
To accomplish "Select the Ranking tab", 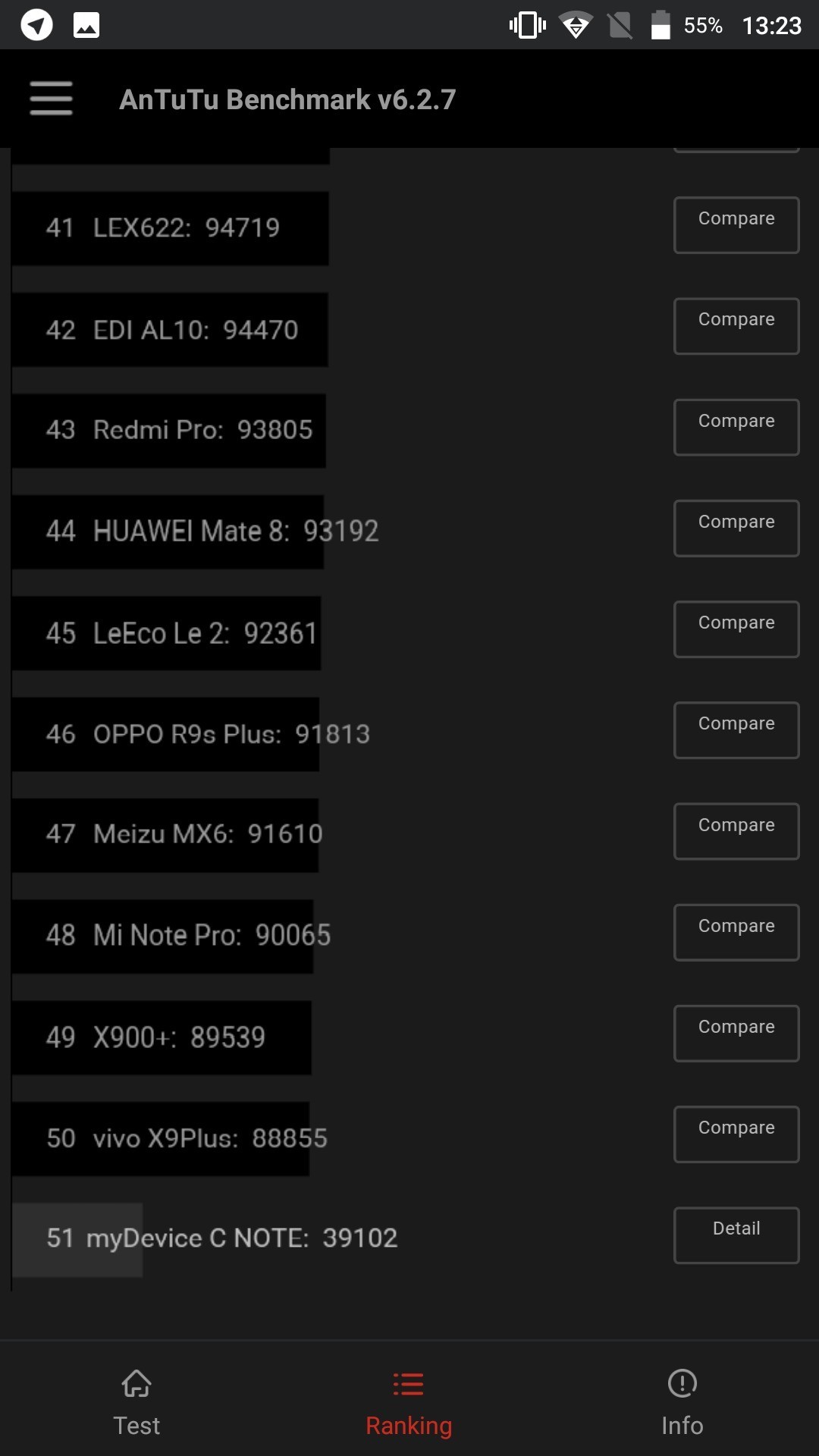I will (409, 1403).
